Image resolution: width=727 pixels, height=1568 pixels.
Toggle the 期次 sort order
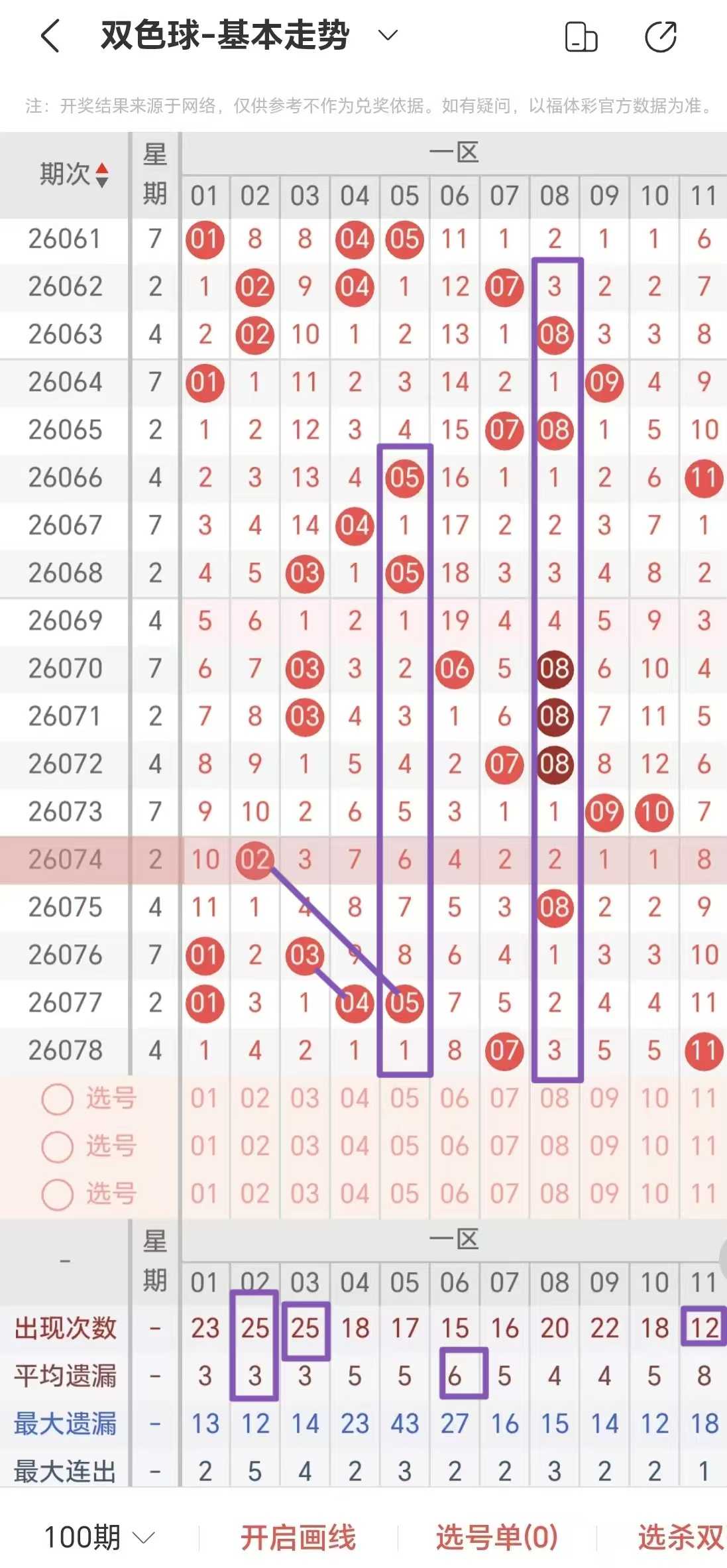(74, 174)
